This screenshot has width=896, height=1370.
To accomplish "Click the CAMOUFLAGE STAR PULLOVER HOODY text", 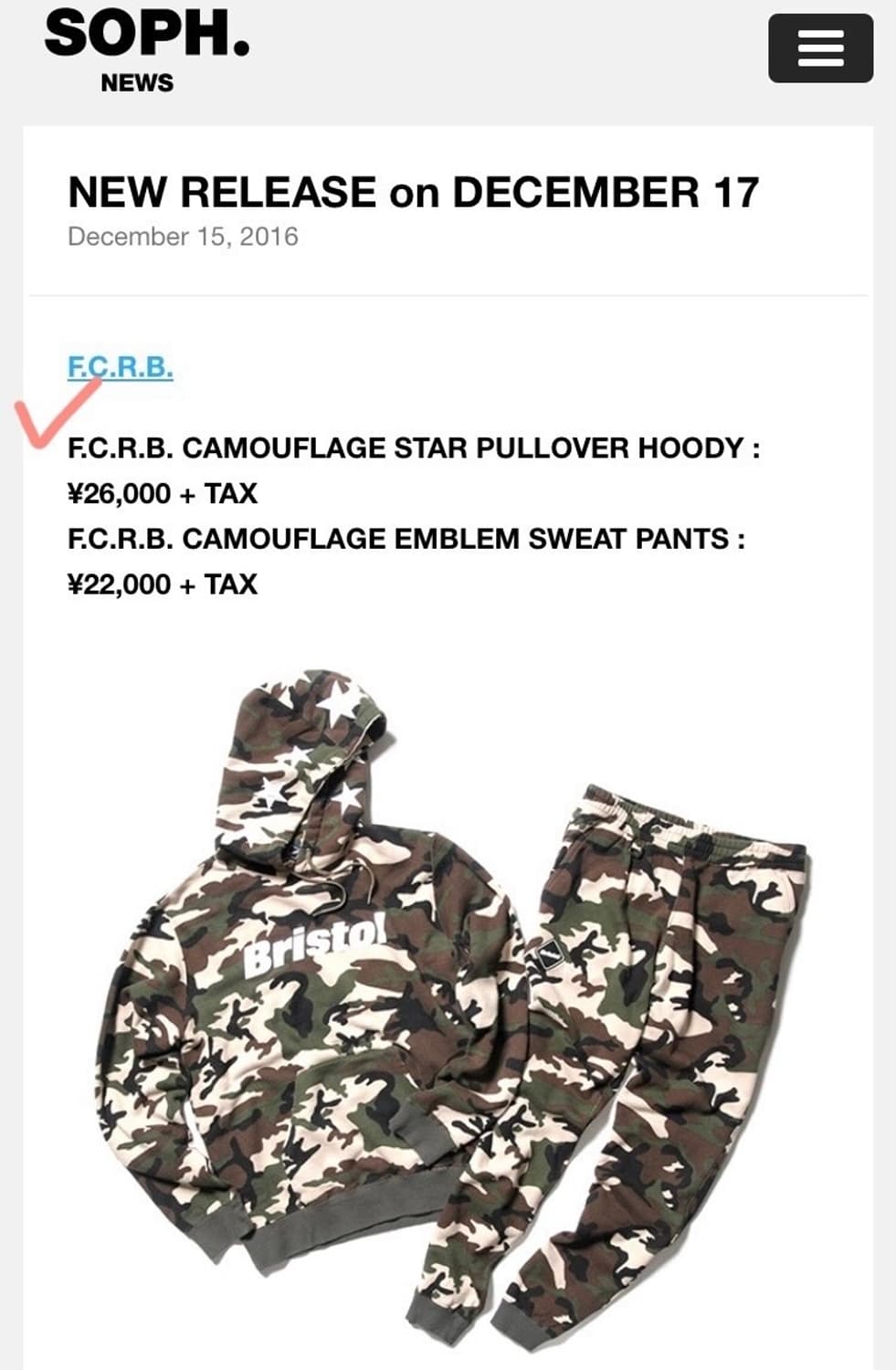I will (416, 448).
